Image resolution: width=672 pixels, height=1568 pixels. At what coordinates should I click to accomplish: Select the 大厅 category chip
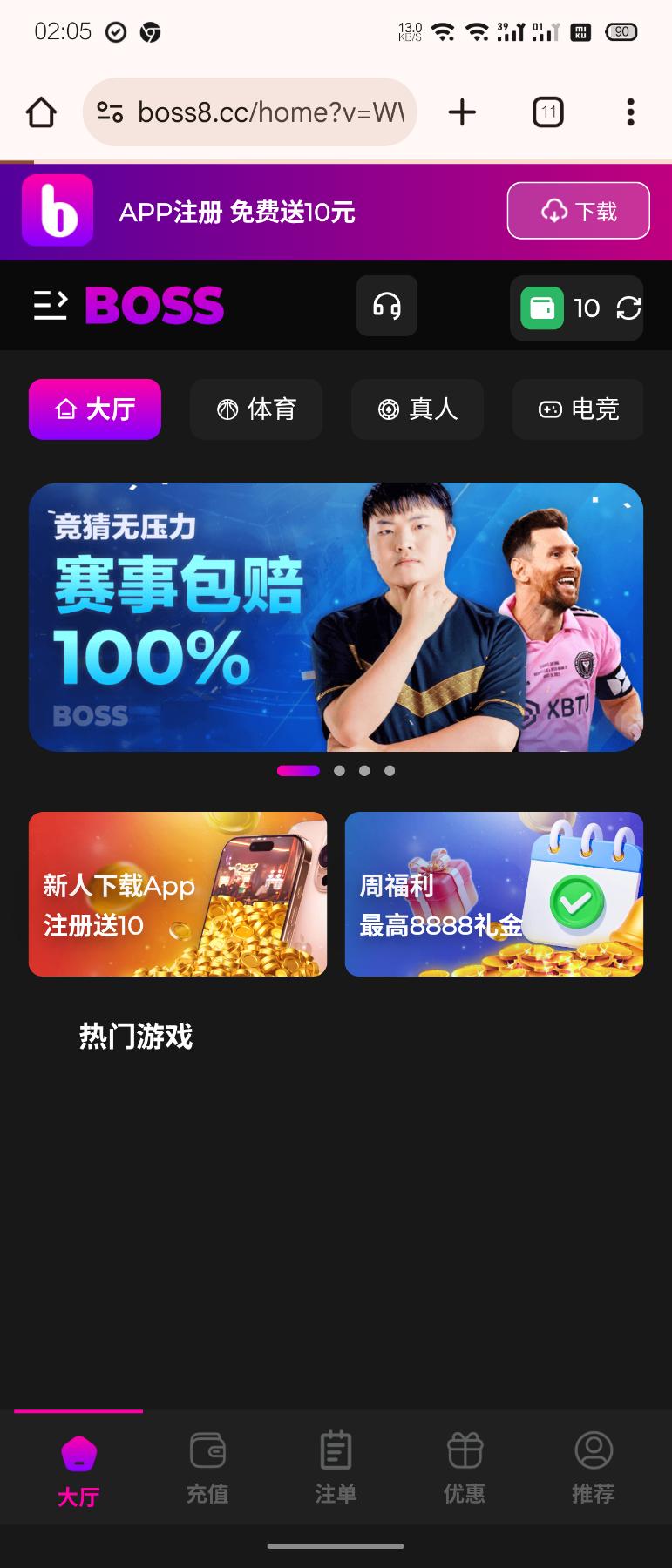[95, 409]
